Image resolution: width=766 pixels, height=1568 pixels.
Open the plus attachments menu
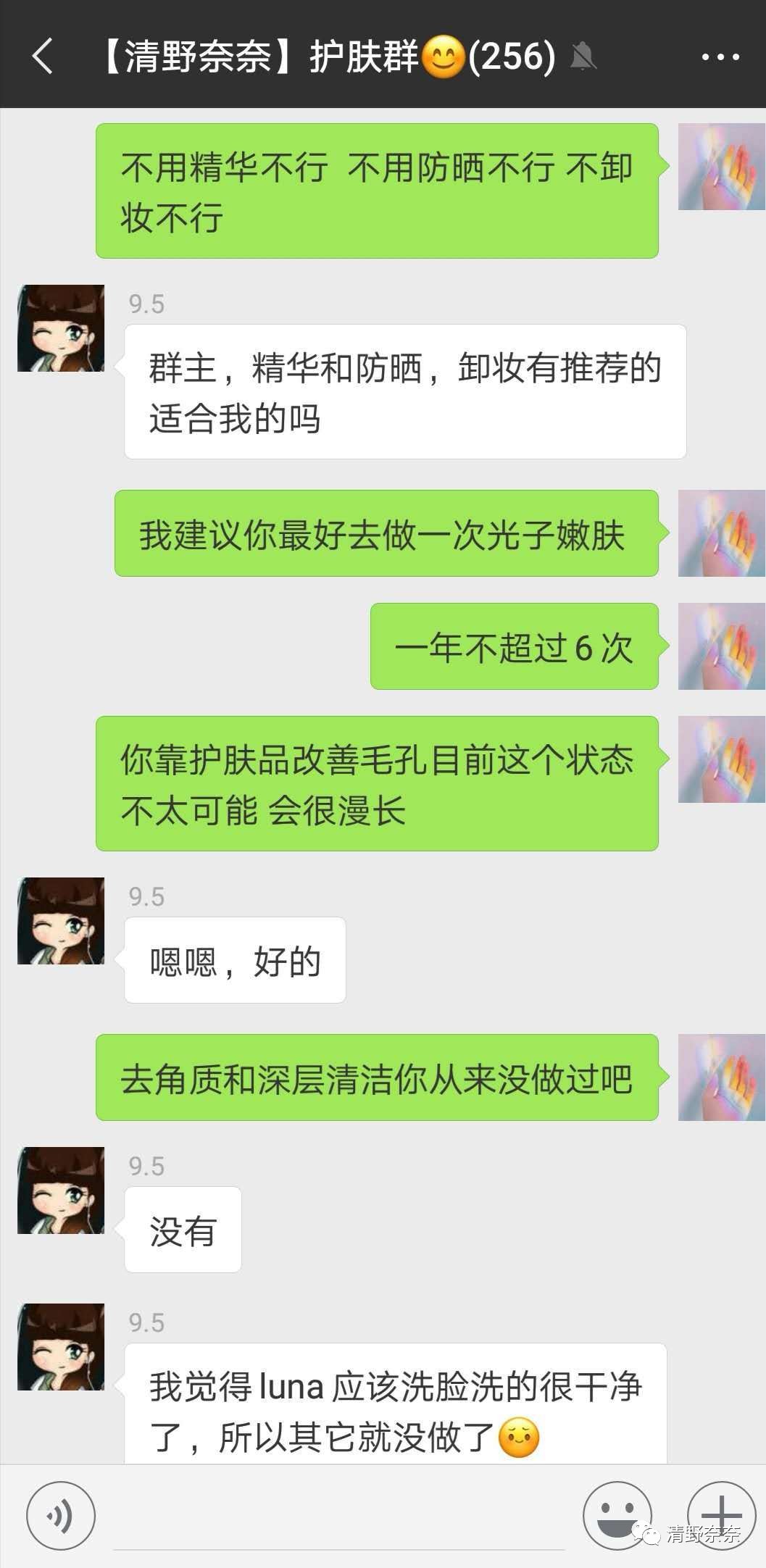(x=721, y=1515)
